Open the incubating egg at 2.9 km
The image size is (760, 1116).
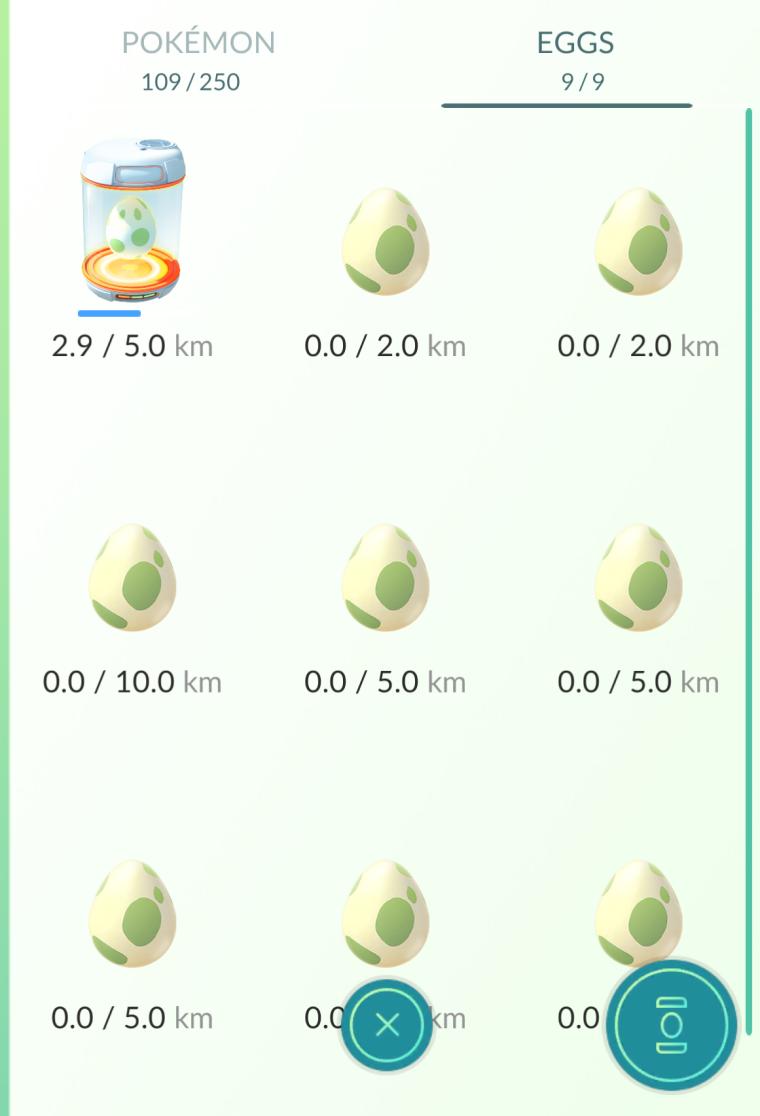[x=133, y=221]
